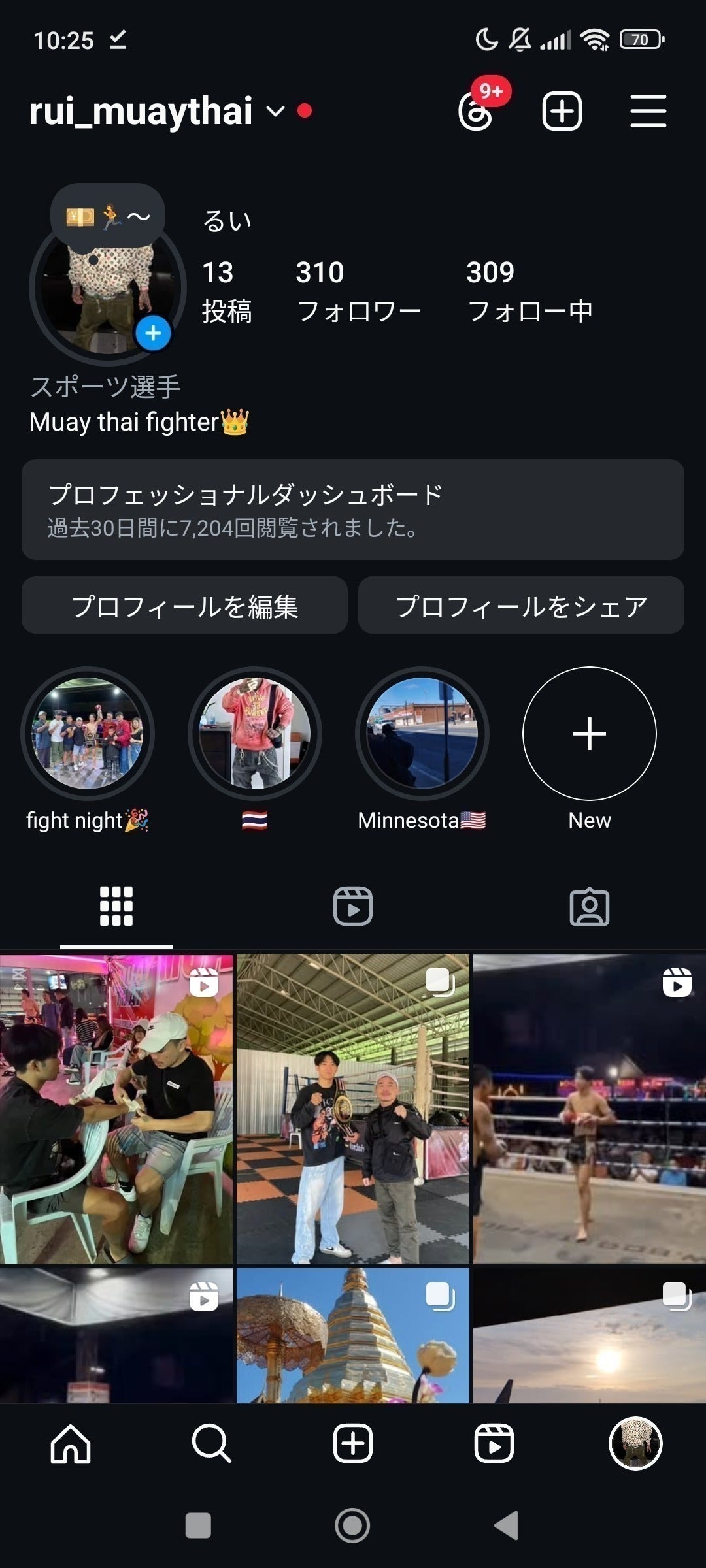Open the Minnesota highlight
The image size is (706, 1568).
tap(422, 734)
